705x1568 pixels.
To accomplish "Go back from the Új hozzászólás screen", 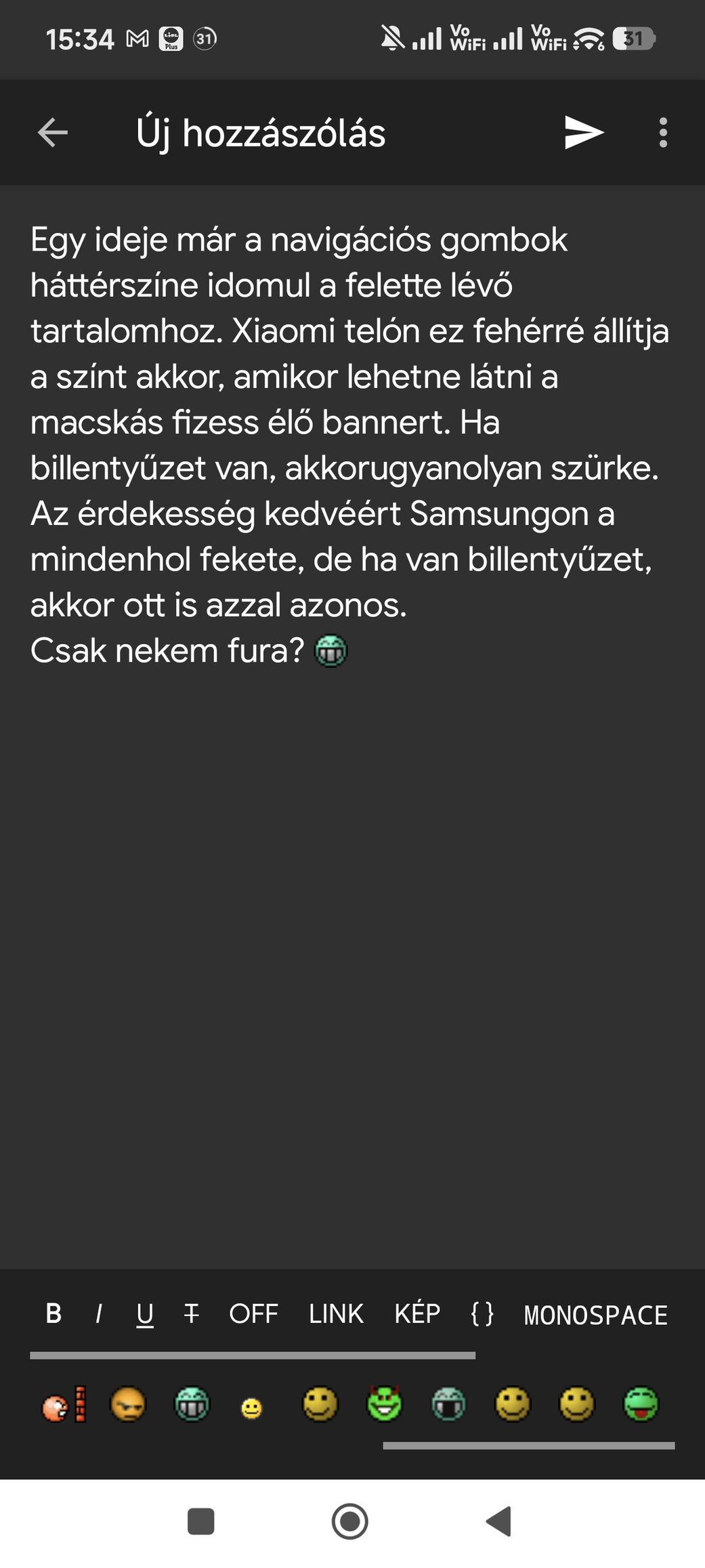I will [53, 132].
